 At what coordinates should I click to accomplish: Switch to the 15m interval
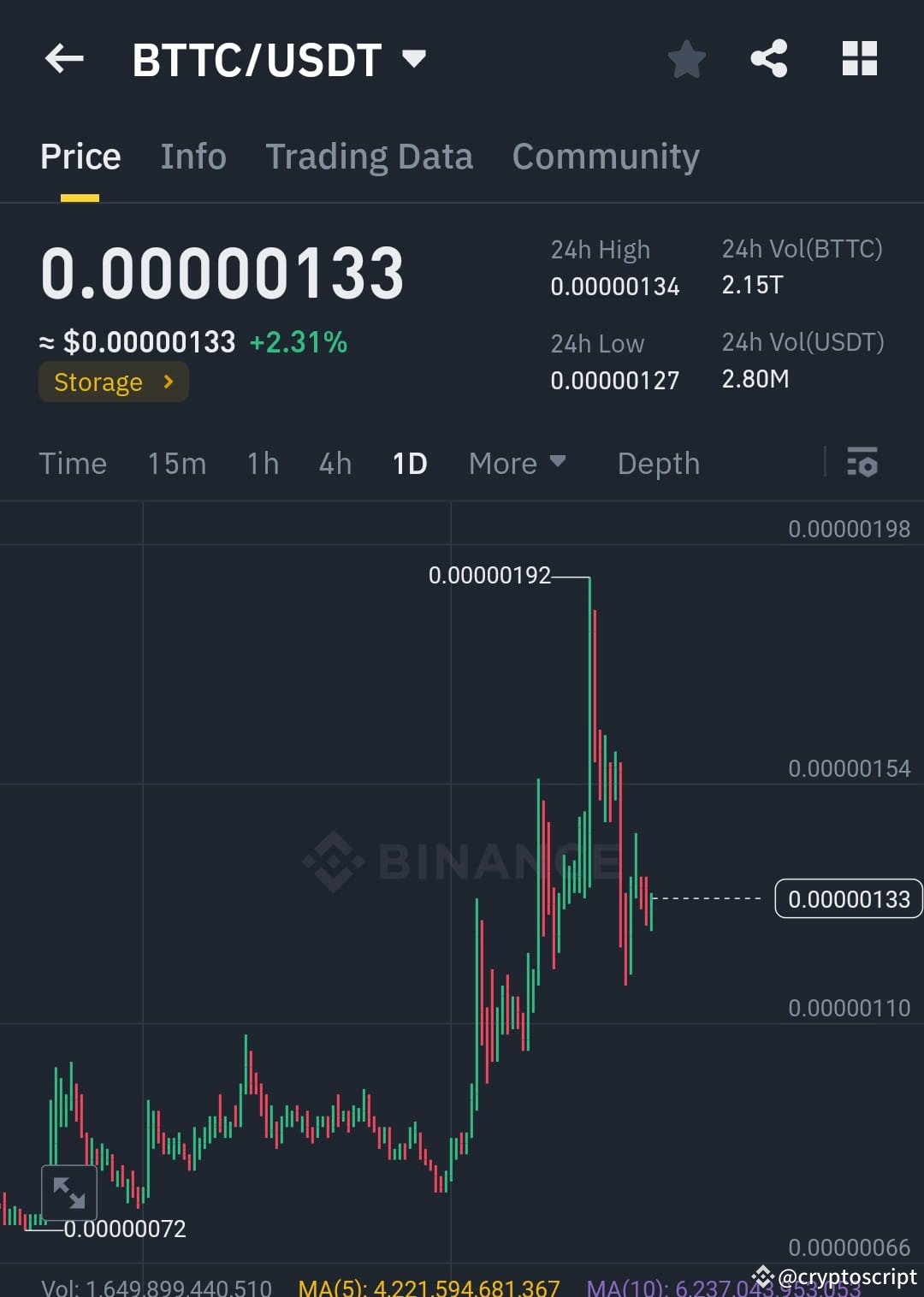click(175, 463)
